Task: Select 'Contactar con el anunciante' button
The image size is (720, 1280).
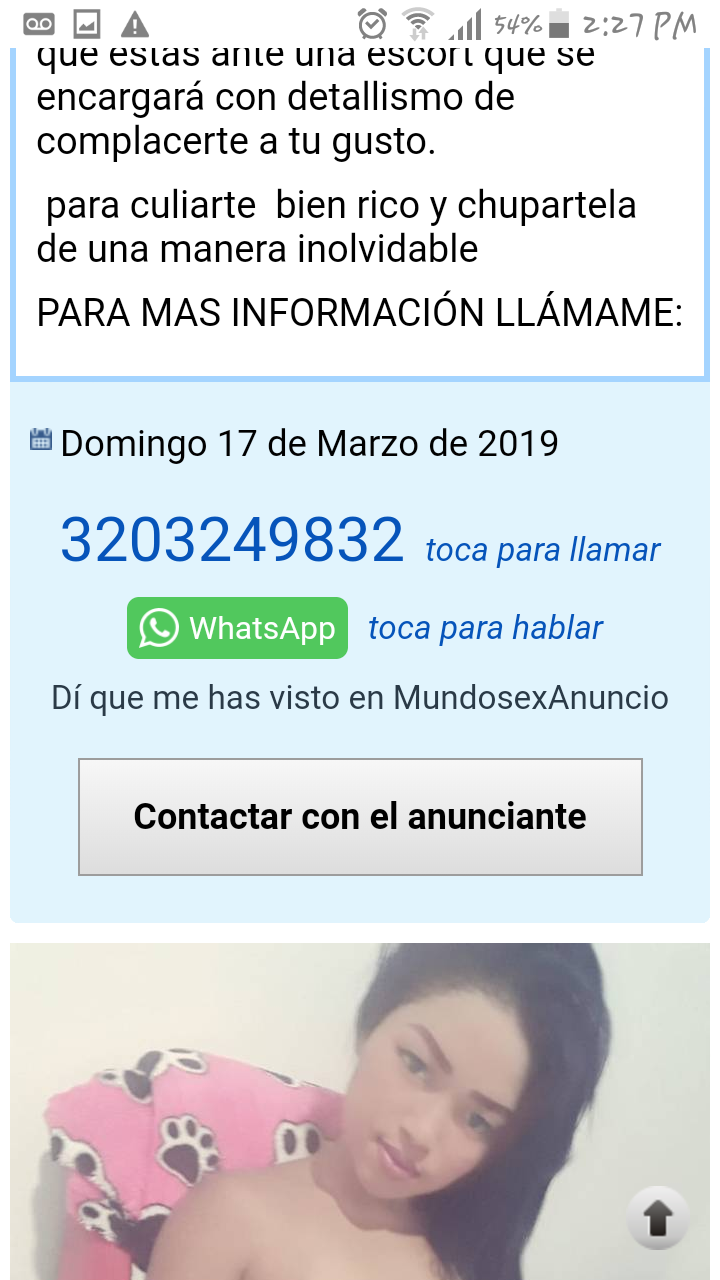Action: click(x=360, y=816)
